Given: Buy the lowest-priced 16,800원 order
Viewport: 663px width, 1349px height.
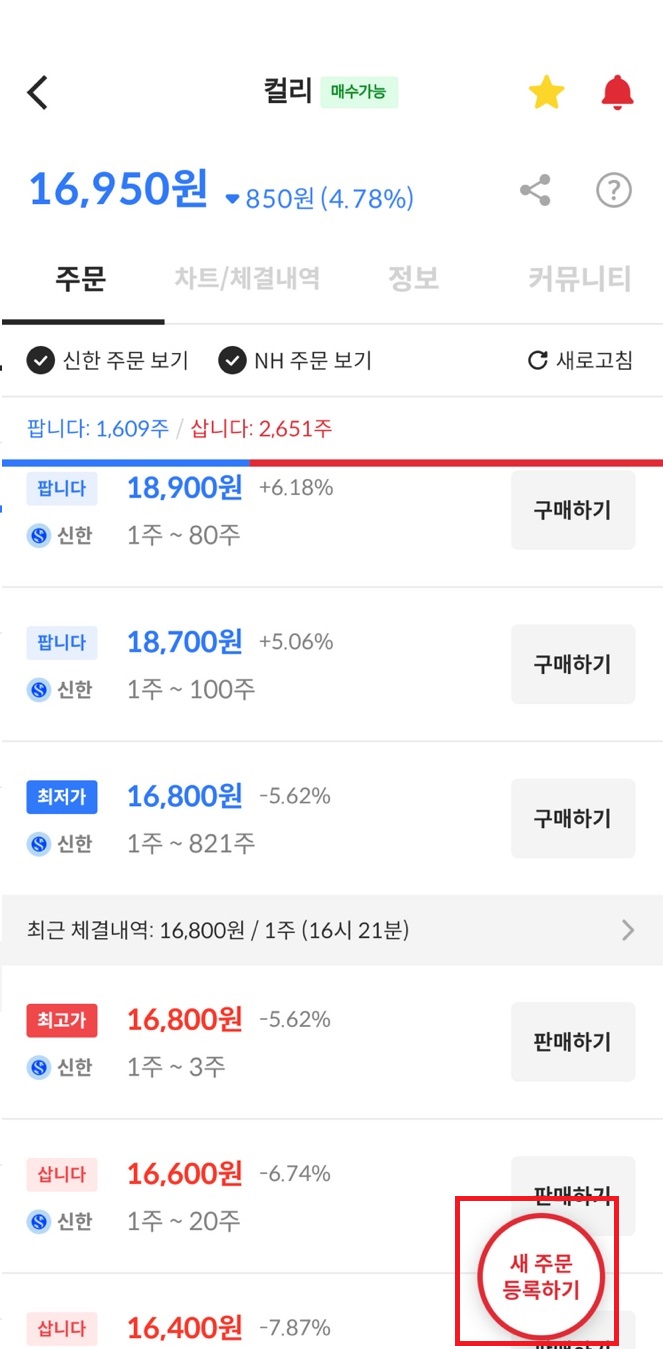Looking at the screenshot, I should tap(573, 819).
